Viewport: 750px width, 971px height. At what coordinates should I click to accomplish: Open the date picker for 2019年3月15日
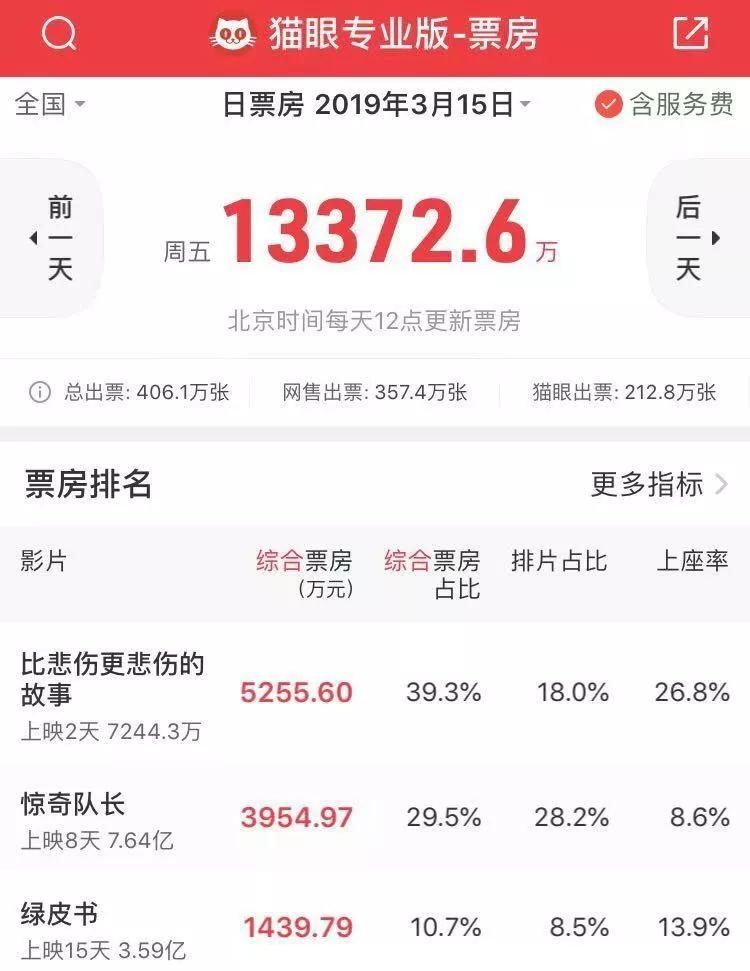376,104
